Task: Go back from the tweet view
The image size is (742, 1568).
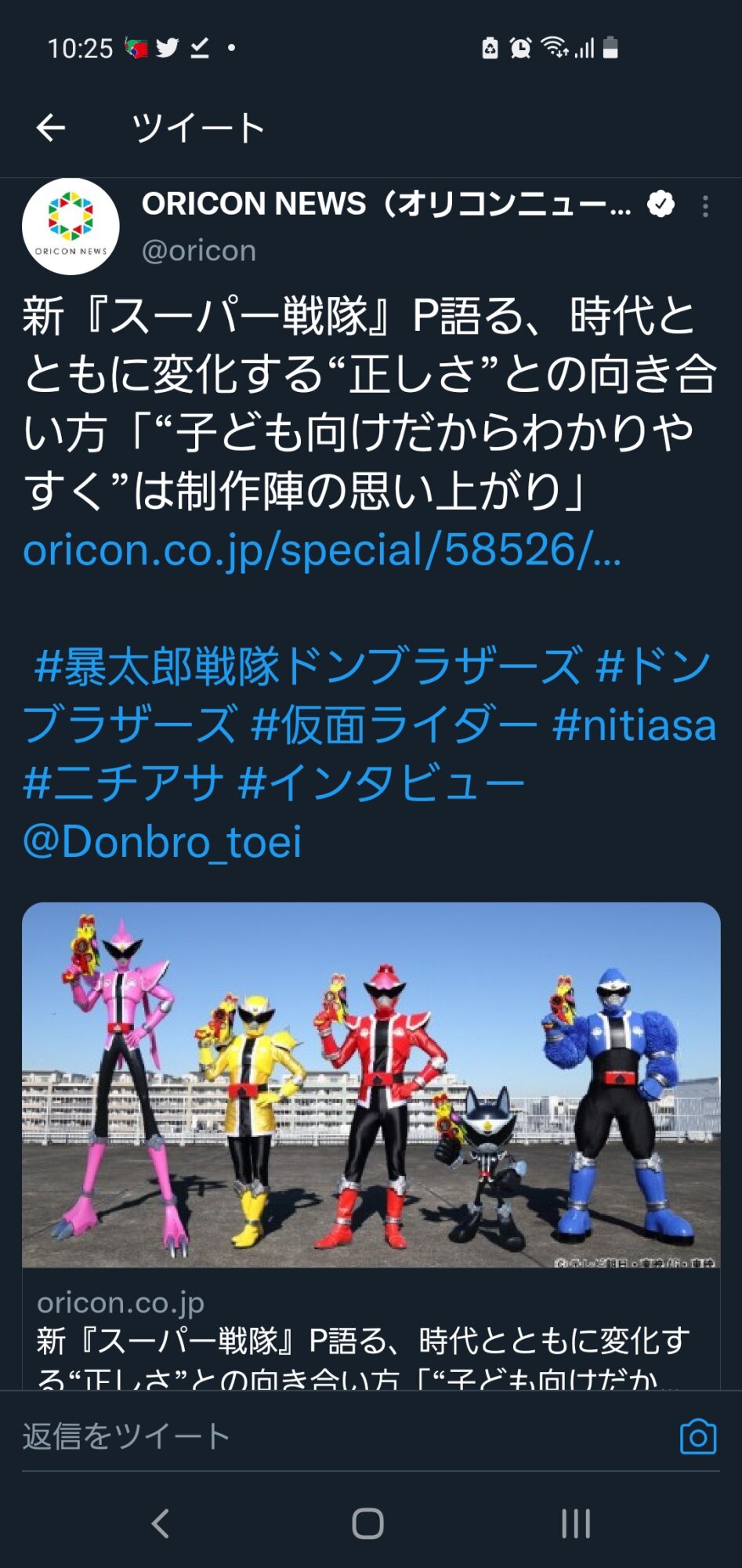Action: click(51, 128)
